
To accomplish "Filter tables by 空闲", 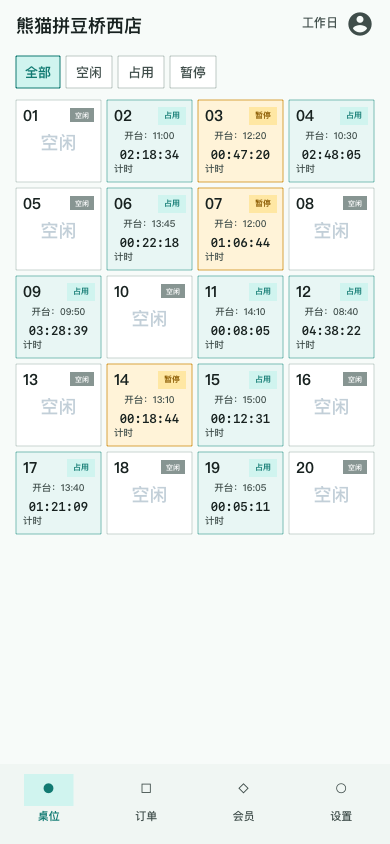I will 89,72.
